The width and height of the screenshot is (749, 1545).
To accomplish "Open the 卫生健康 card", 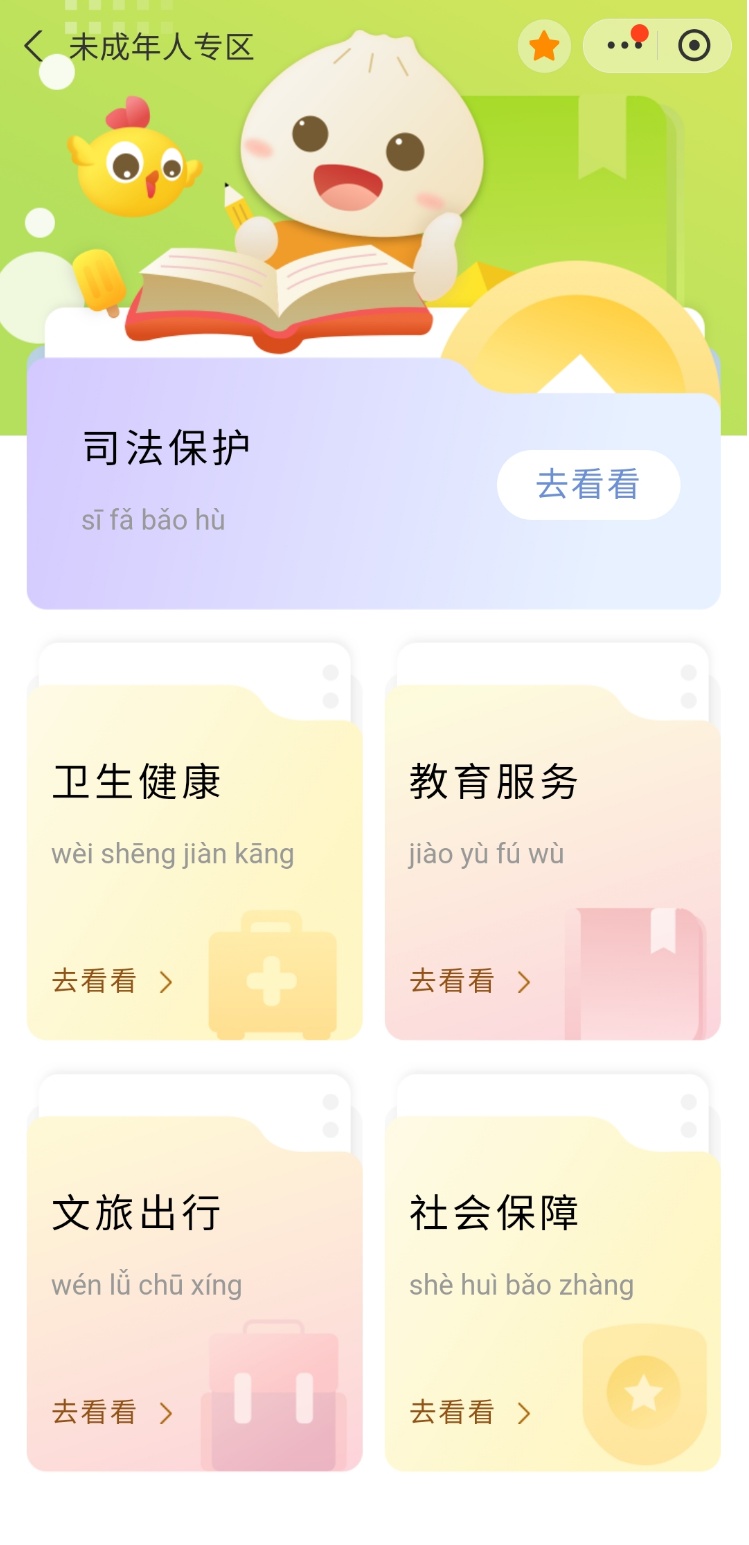I will coord(194,862).
